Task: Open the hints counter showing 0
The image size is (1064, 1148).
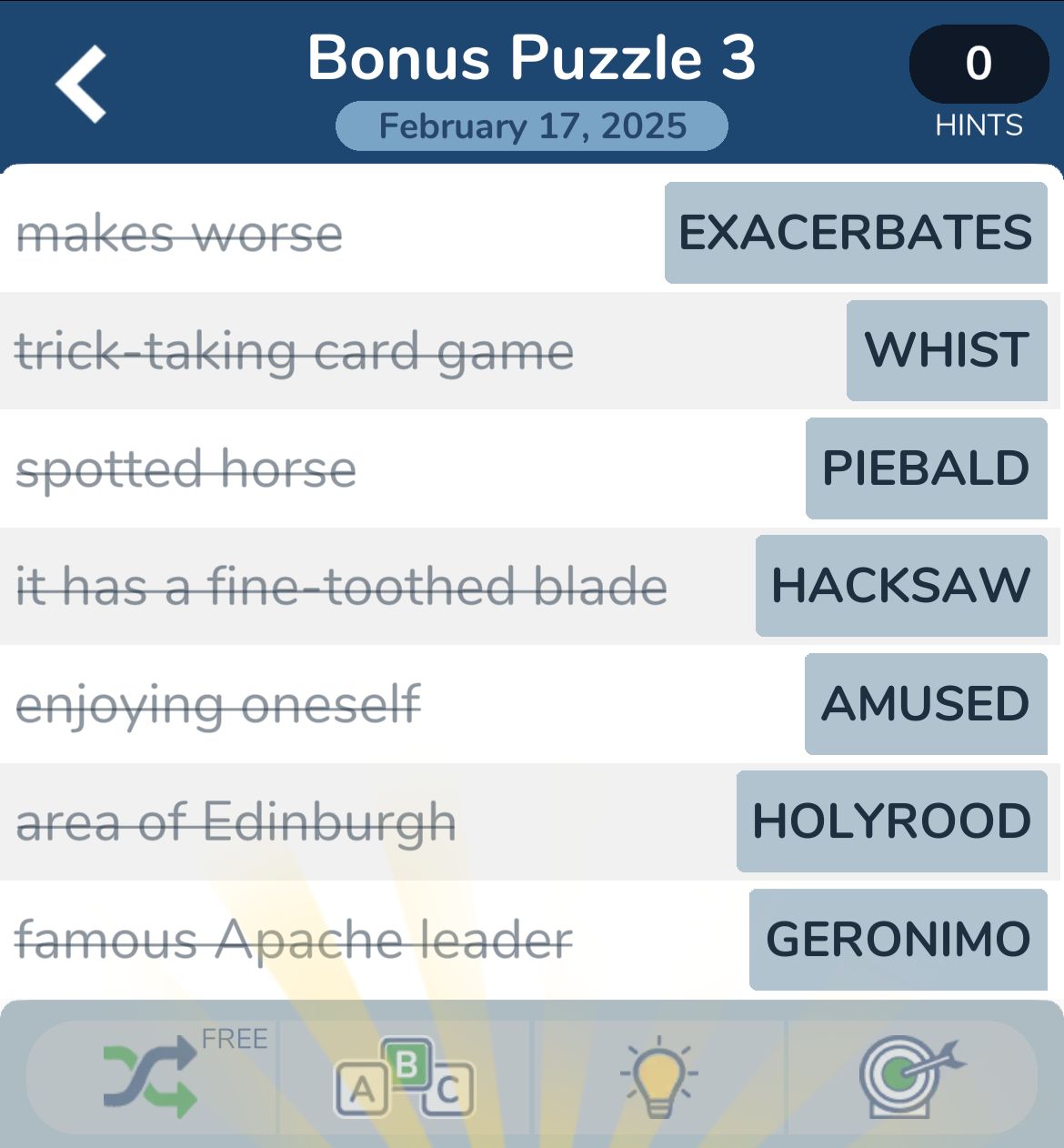Action: (979, 65)
